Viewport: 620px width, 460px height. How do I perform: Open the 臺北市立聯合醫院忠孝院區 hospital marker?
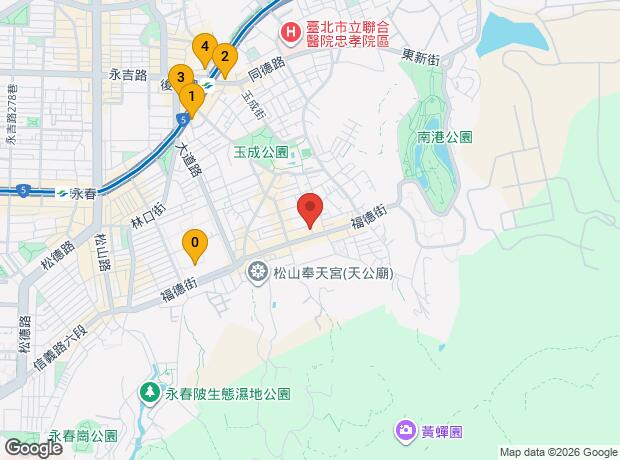(291, 32)
